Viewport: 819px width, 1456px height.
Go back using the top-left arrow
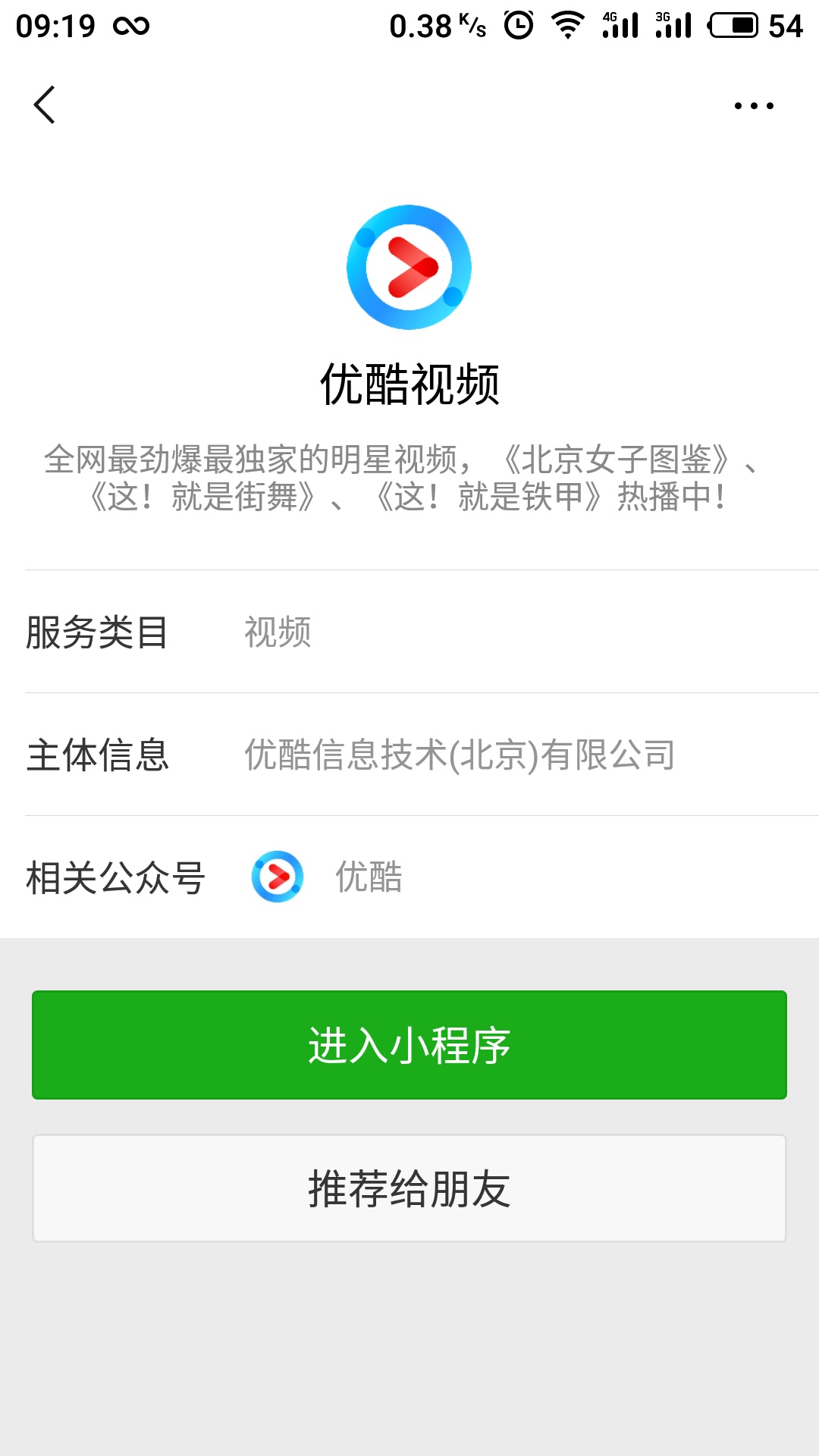(45, 105)
